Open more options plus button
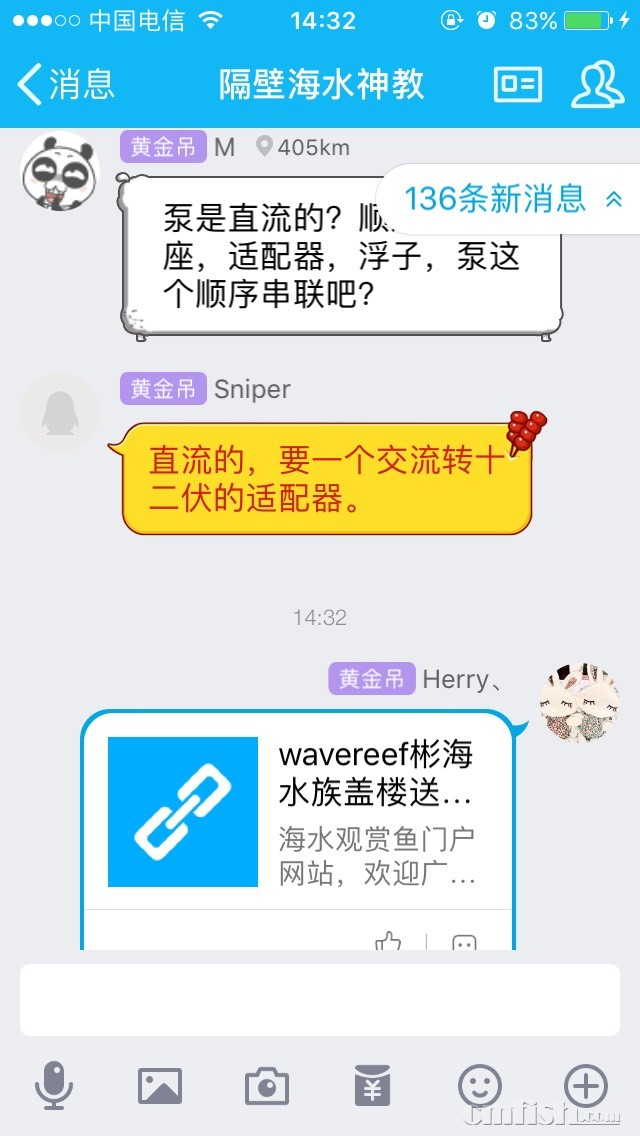This screenshot has height=1136, width=640. [586, 1085]
